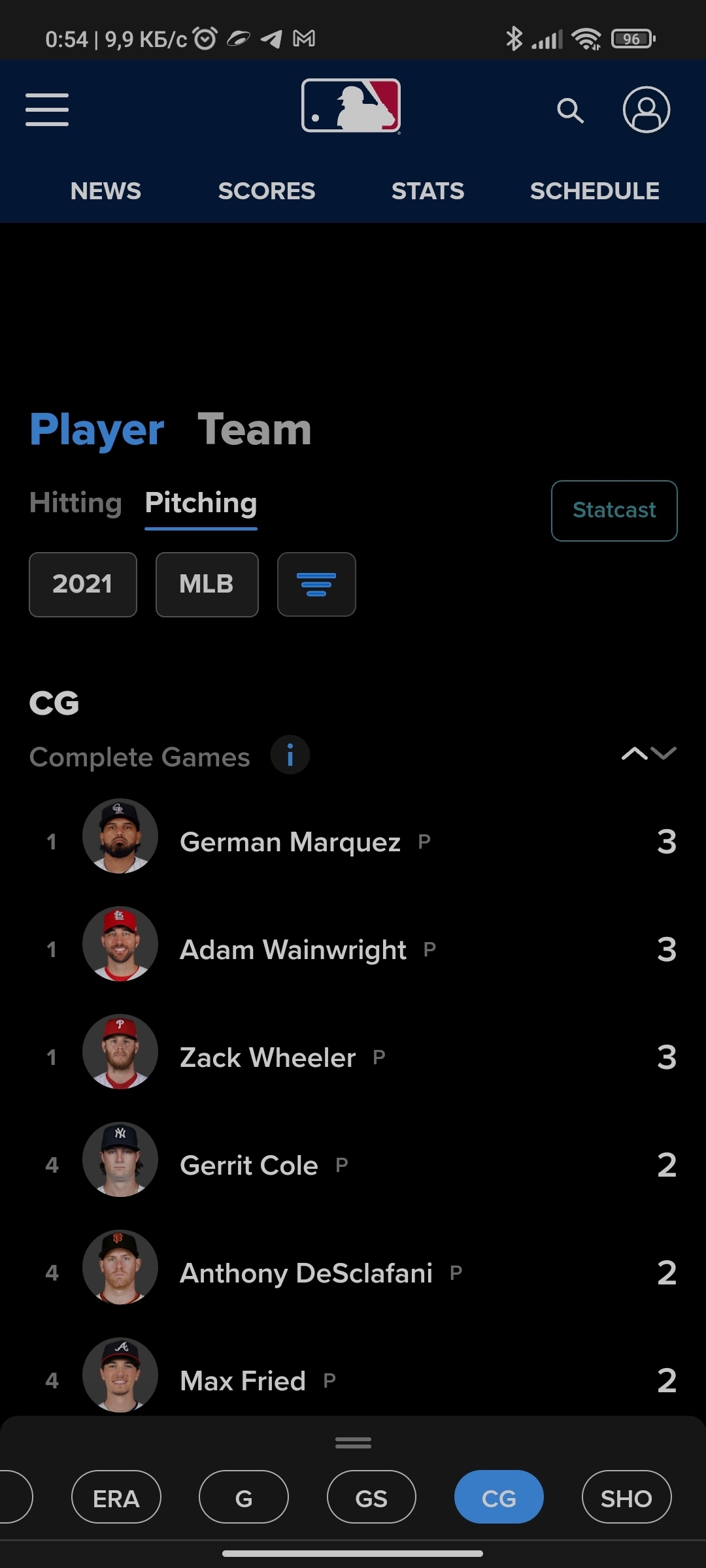Viewport: 706px width, 1568px height.
Task: Go to the NEWS section
Action: pos(106,191)
